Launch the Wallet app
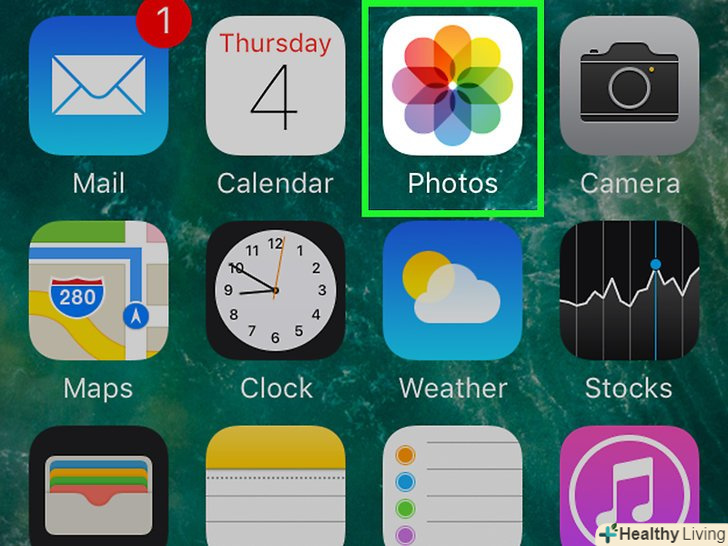 pos(98,488)
